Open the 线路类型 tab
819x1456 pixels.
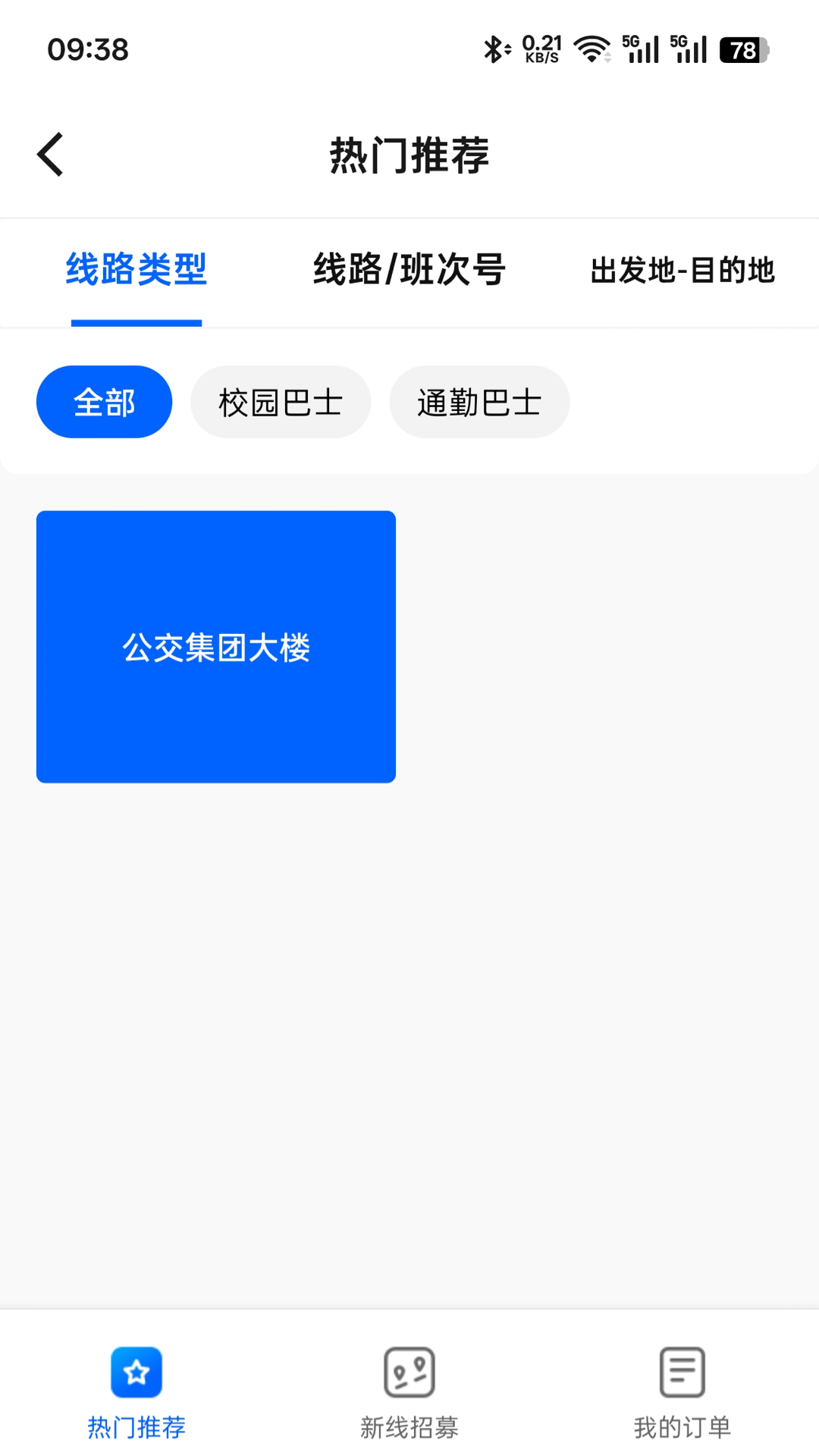click(136, 271)
